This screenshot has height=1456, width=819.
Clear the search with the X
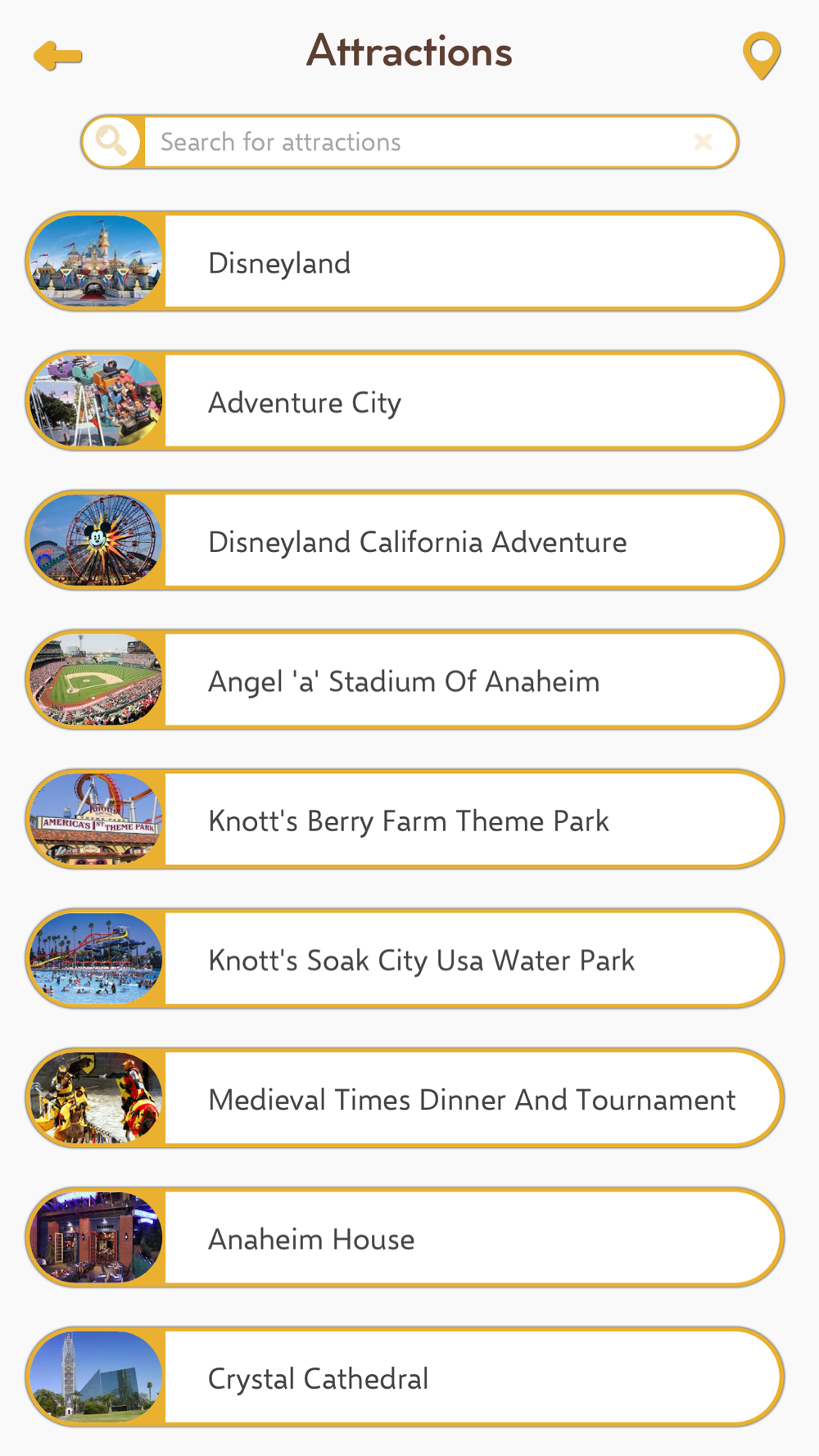703,142
